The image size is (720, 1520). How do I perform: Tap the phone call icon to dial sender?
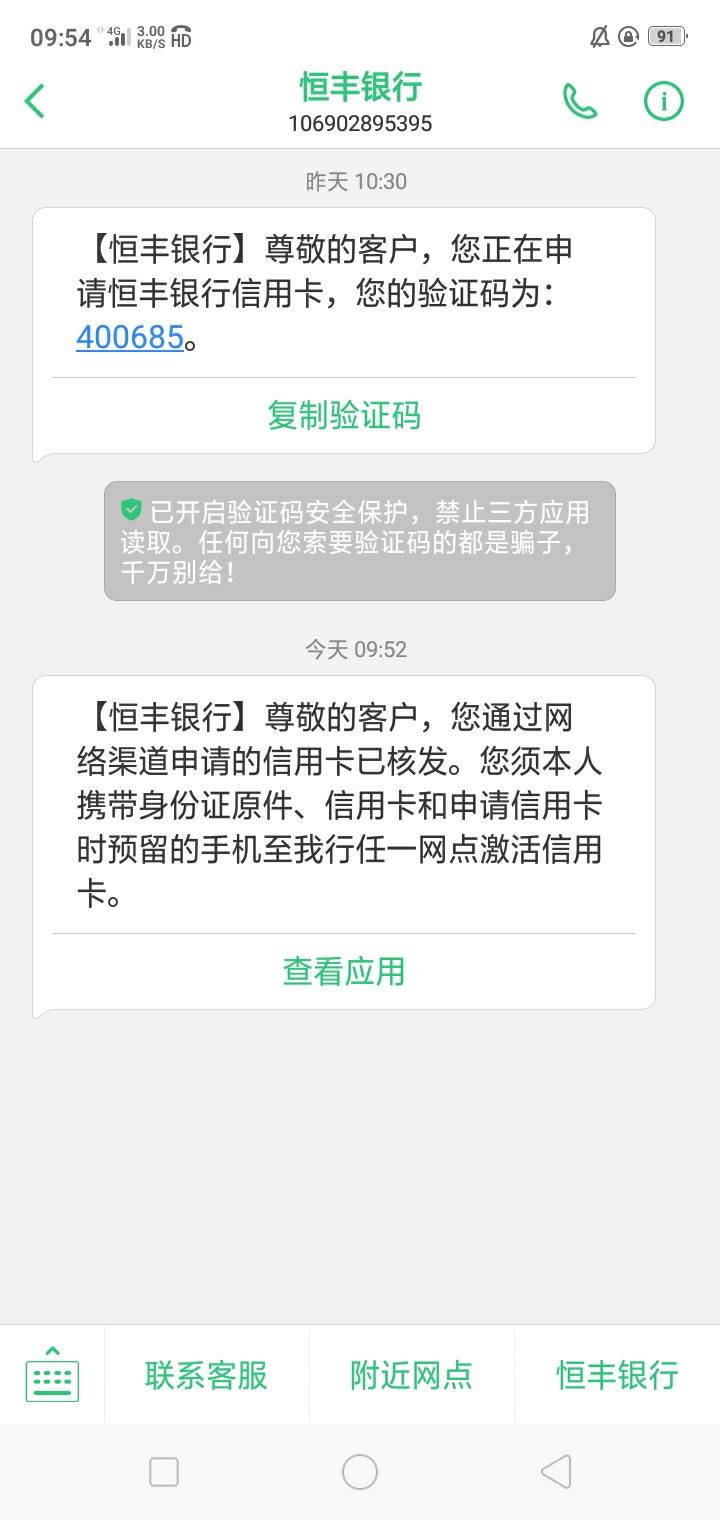click(x=580, y=101)
